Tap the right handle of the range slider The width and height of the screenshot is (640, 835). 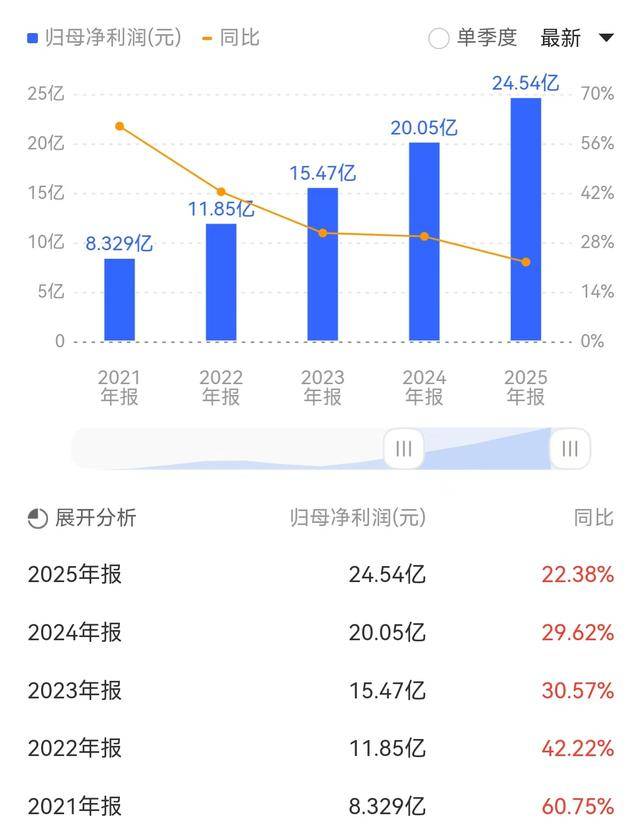[x=569, y=449]
